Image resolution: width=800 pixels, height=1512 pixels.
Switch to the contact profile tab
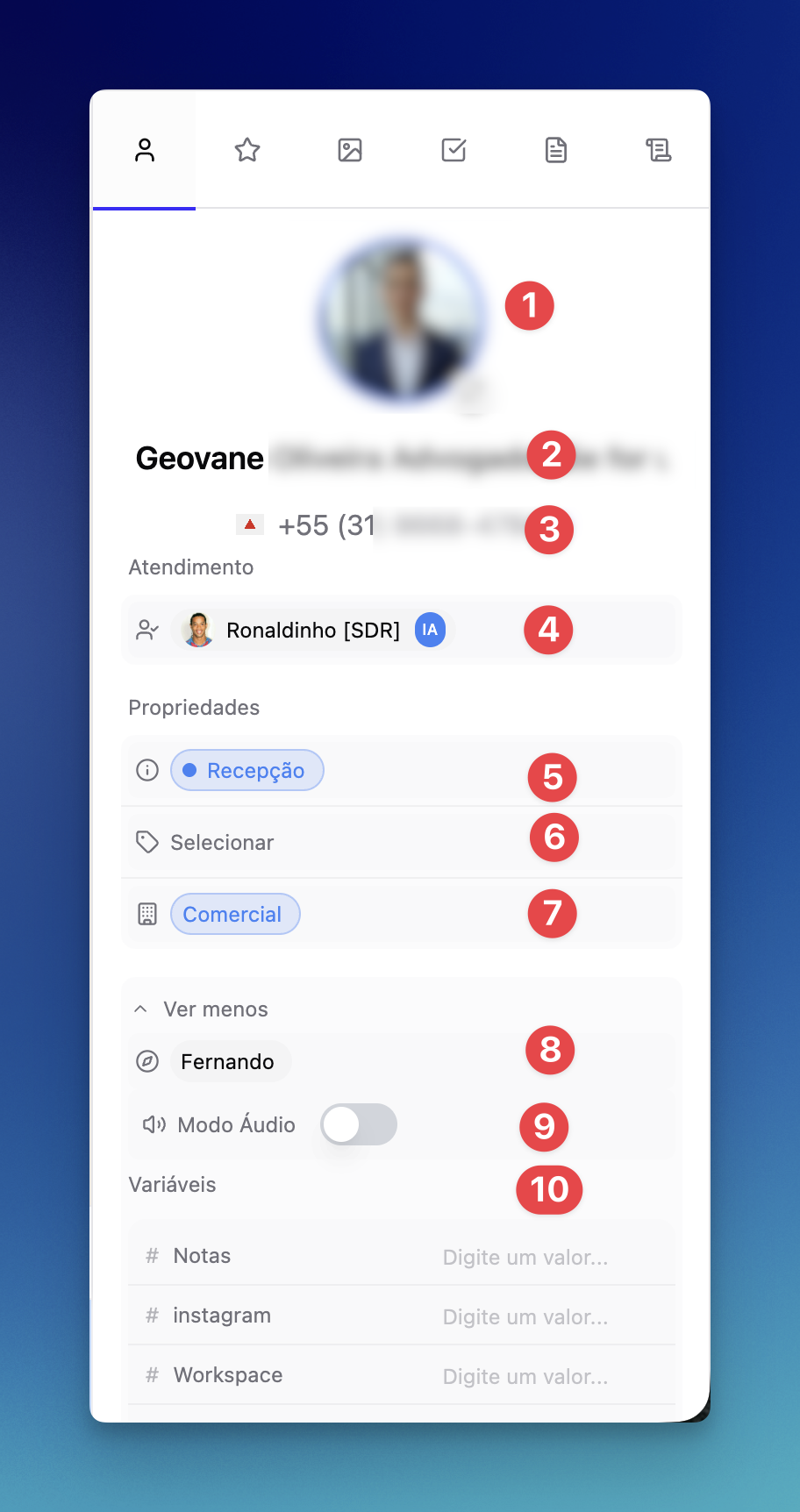145,151
